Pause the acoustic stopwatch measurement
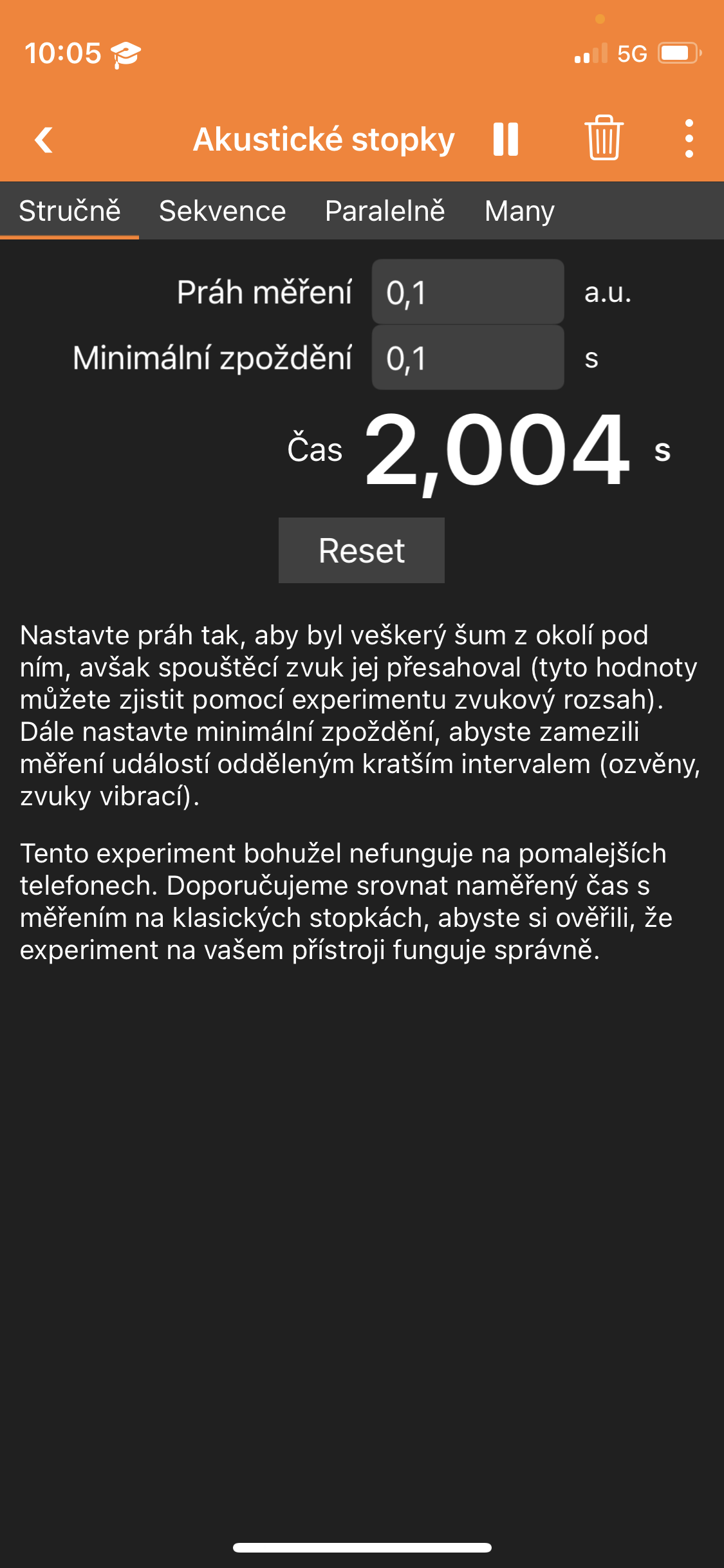 [x=506, y=140]
